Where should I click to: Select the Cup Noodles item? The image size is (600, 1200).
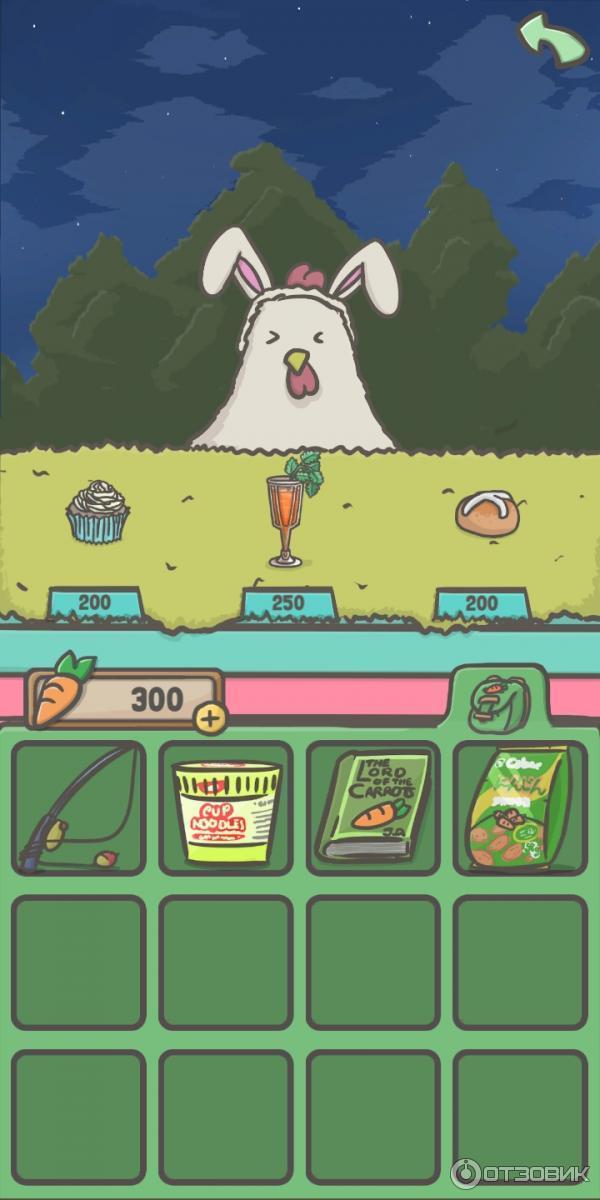click(x=226, y=808)
